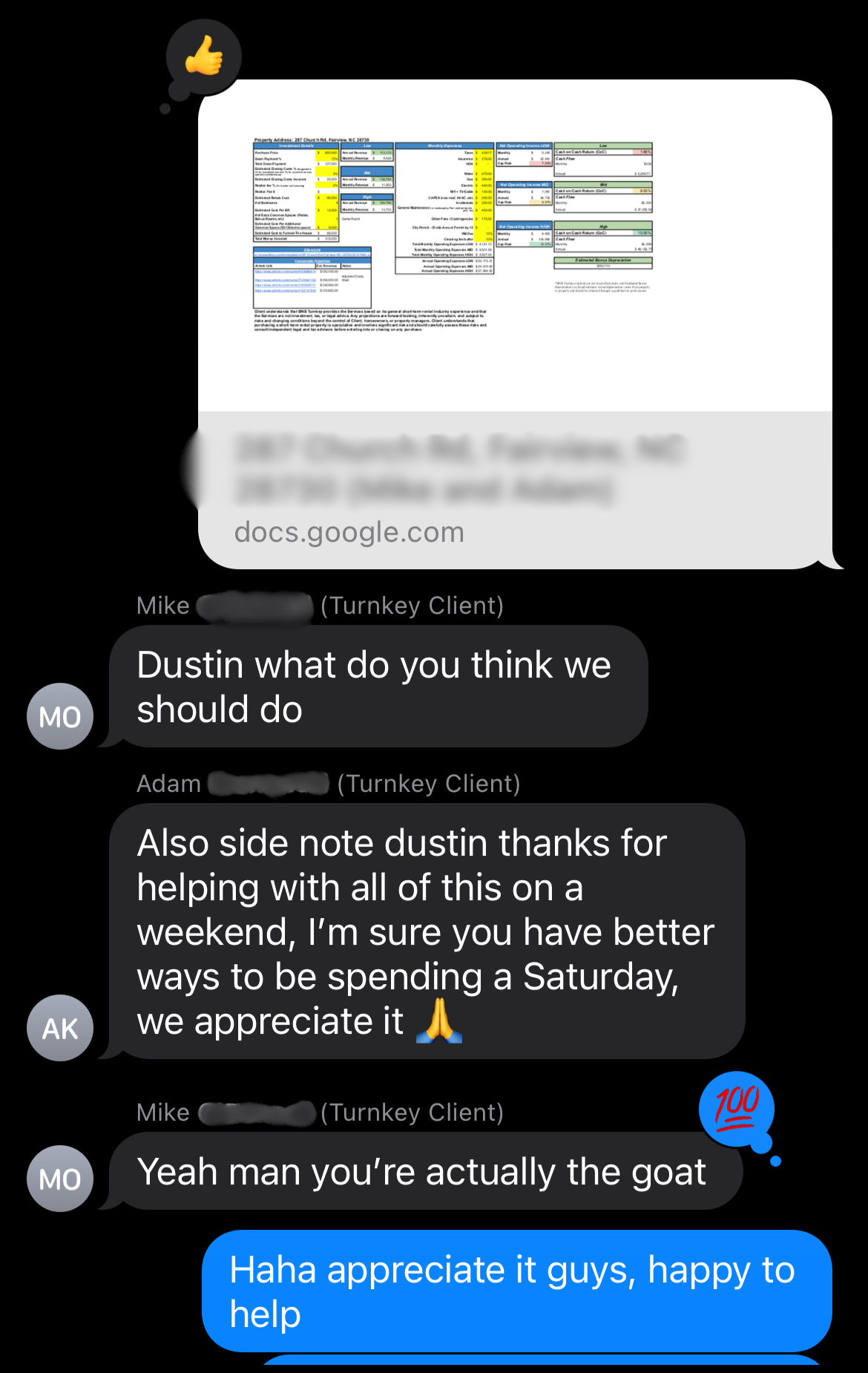The image size is (868, 1373).
Task: View the thumbs-up reaction on the link
Action: [203, 57]
